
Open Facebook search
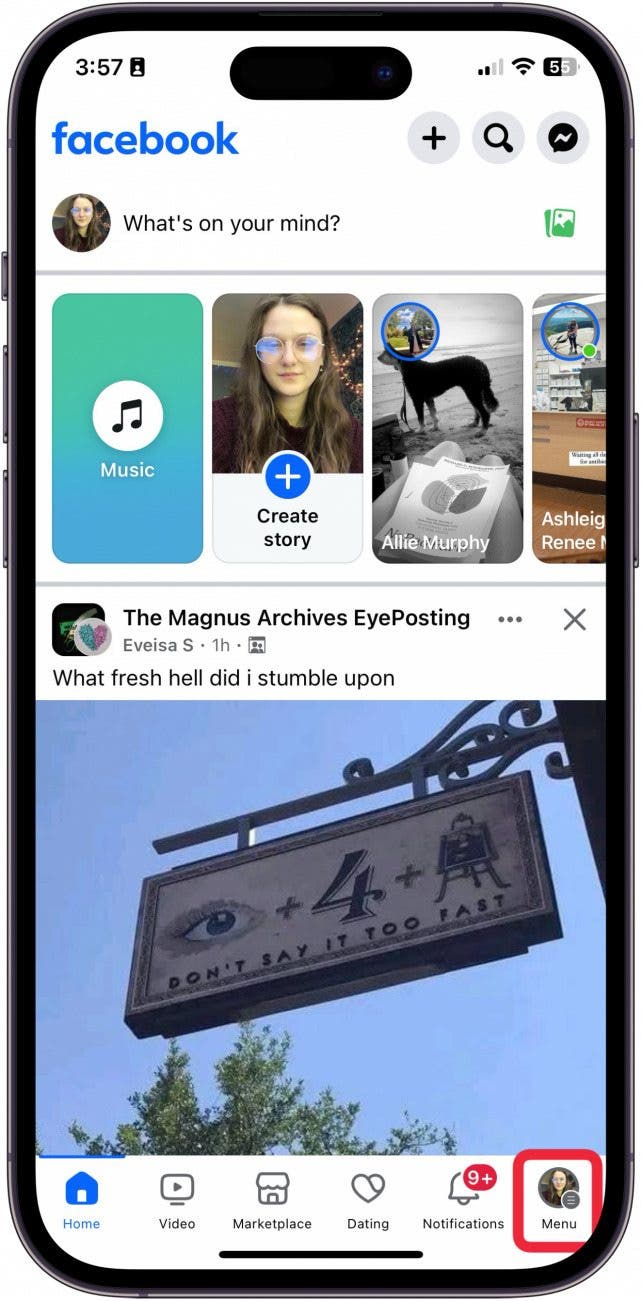498,138
